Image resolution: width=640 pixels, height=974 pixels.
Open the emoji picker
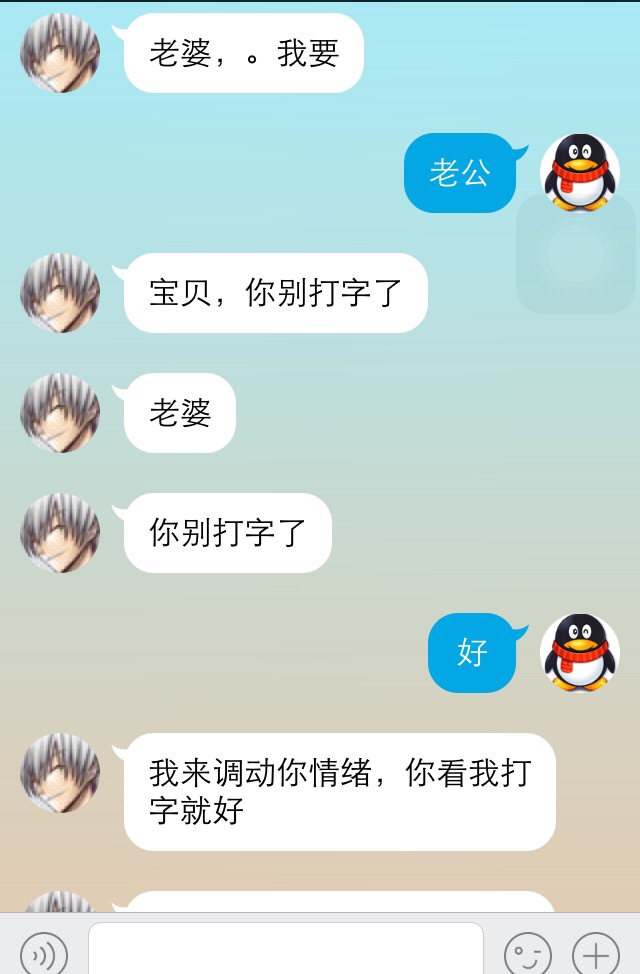pyautogui.click(x=527, y=953)
